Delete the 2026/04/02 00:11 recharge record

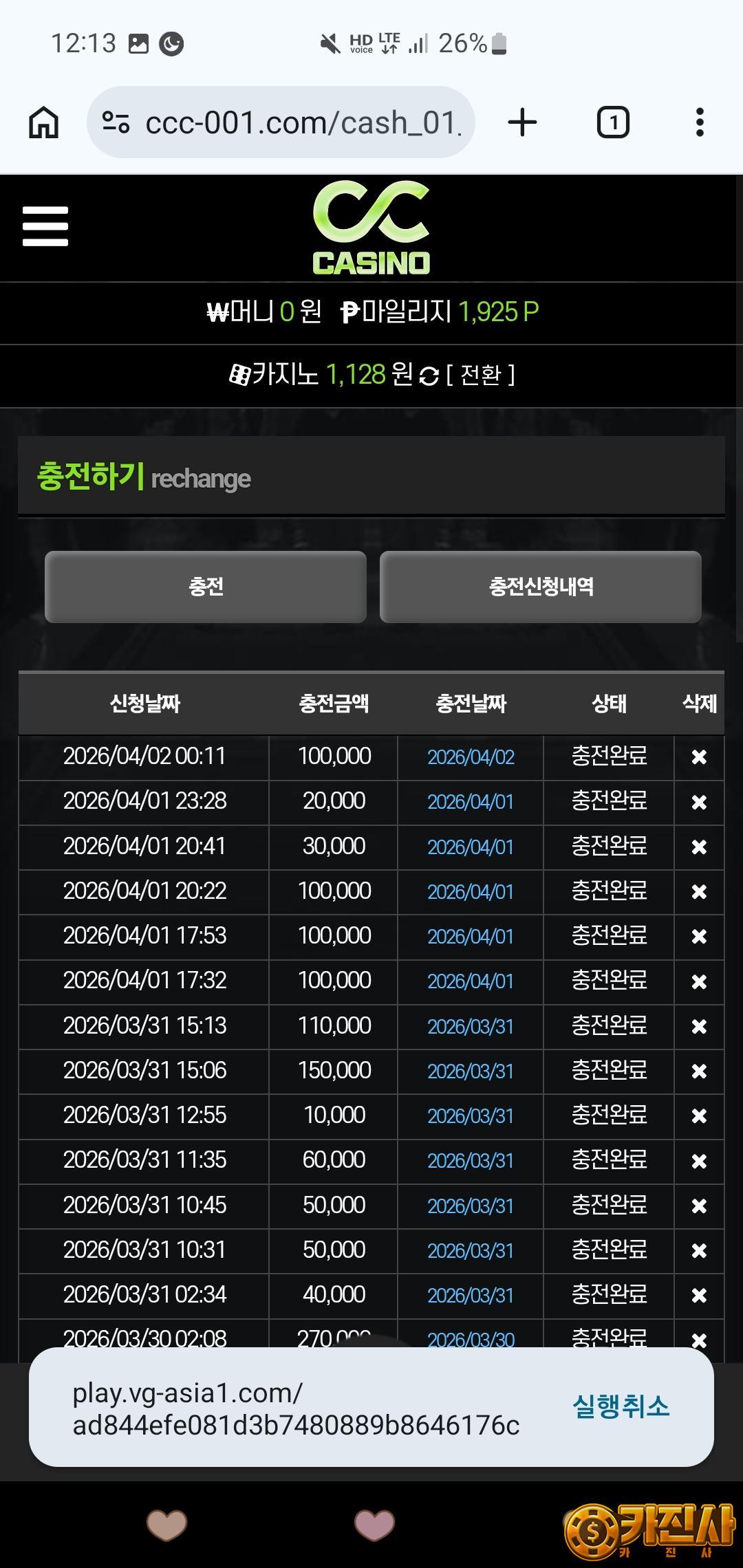(699, 757)
